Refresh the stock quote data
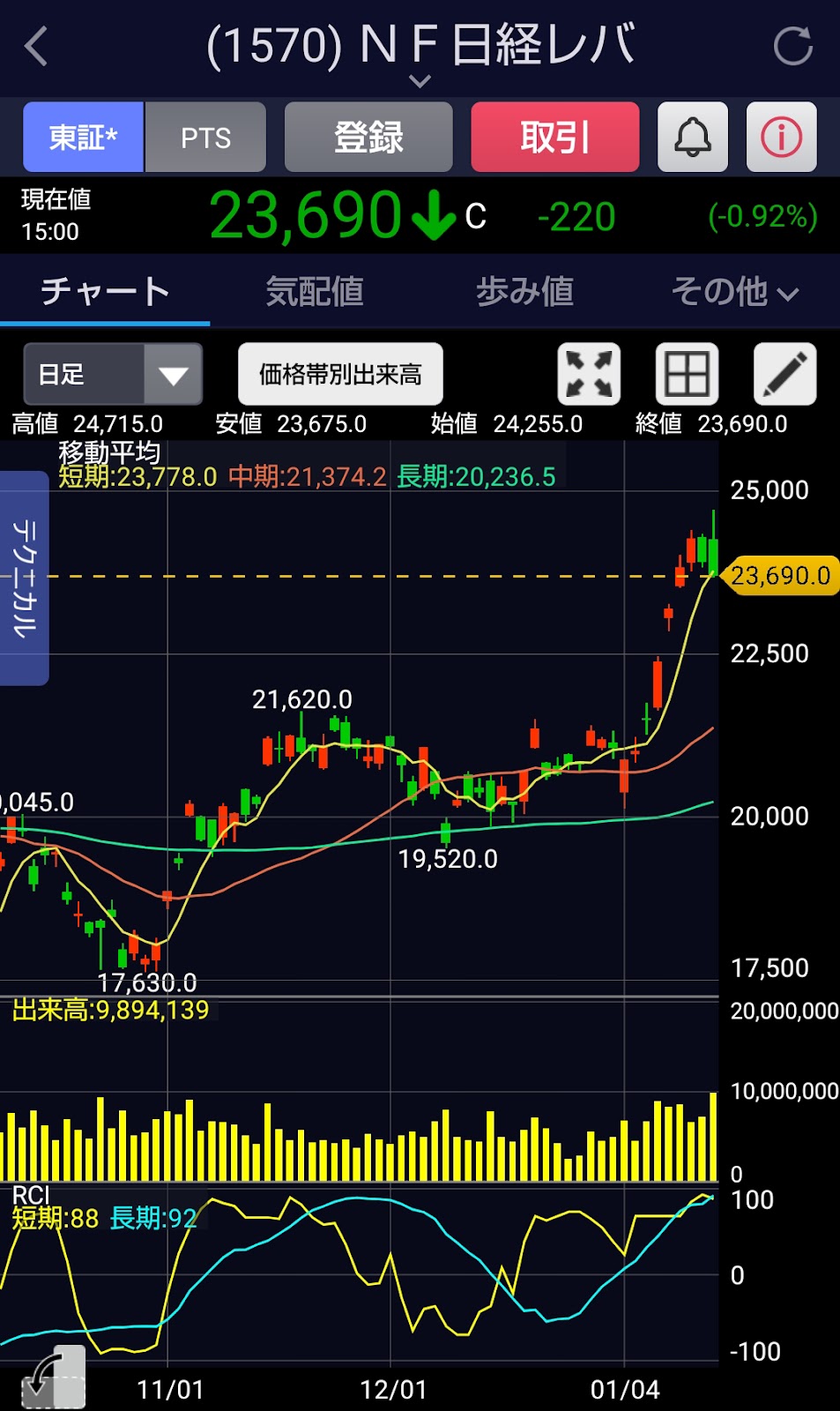 click(792, 46)
